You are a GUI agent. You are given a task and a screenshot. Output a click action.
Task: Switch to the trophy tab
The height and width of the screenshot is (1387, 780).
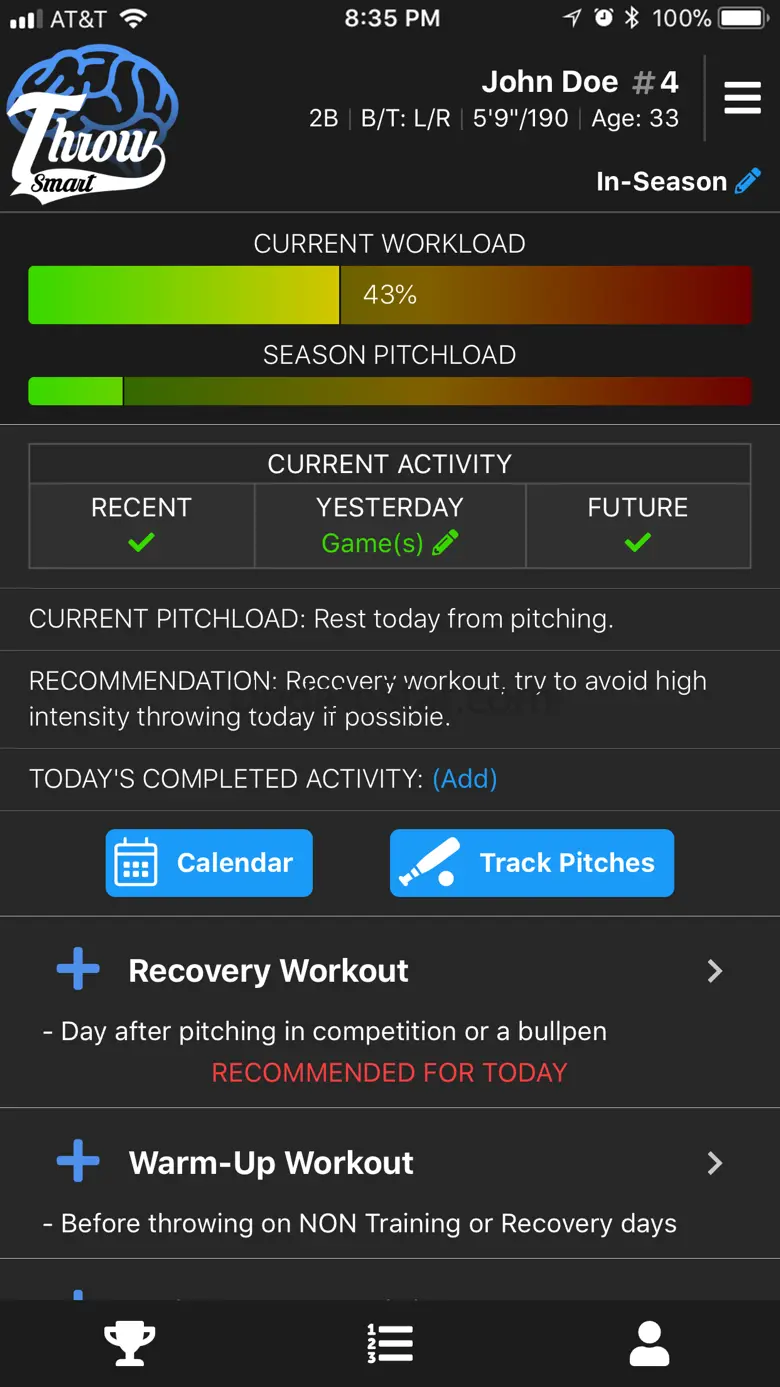pos(130,1343)
